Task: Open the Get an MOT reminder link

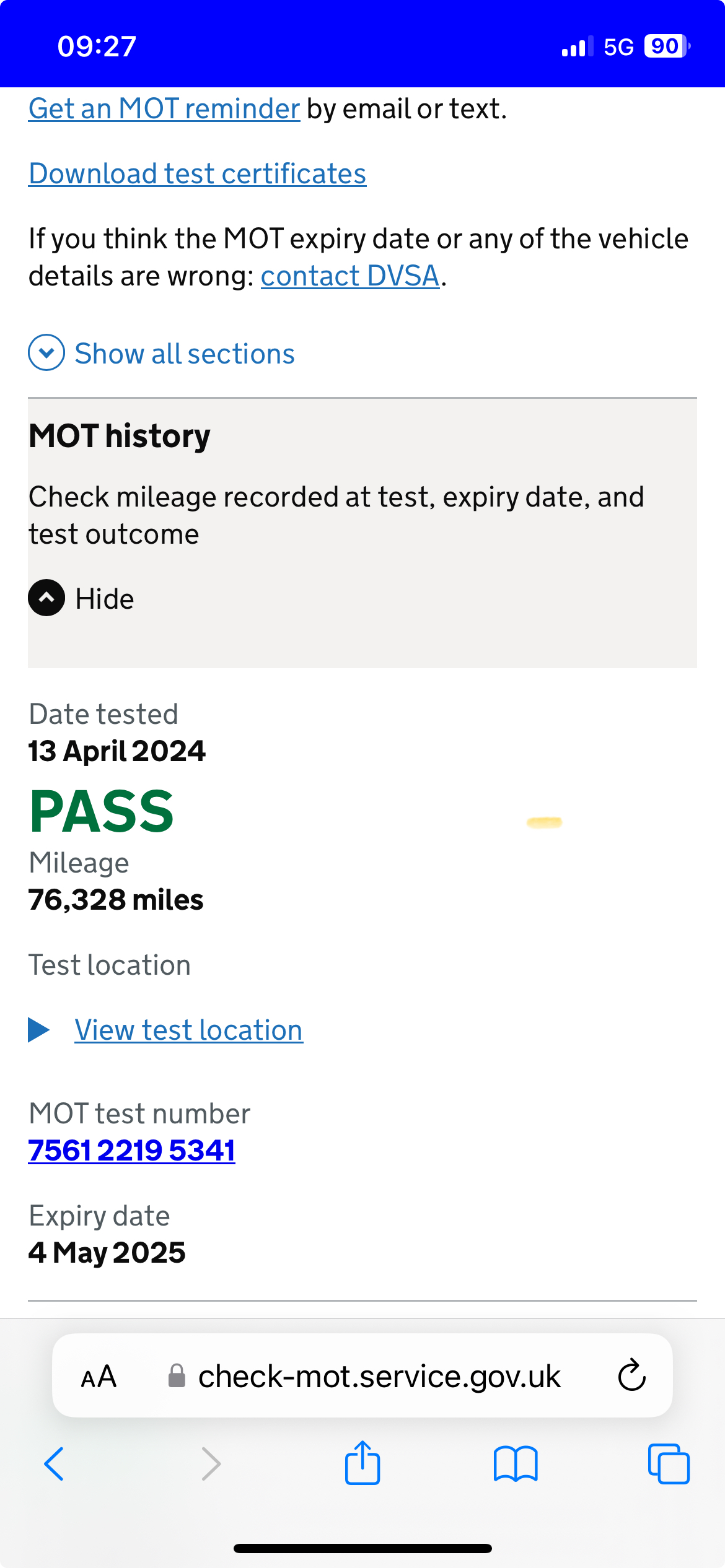Action: tap(164, 109)
